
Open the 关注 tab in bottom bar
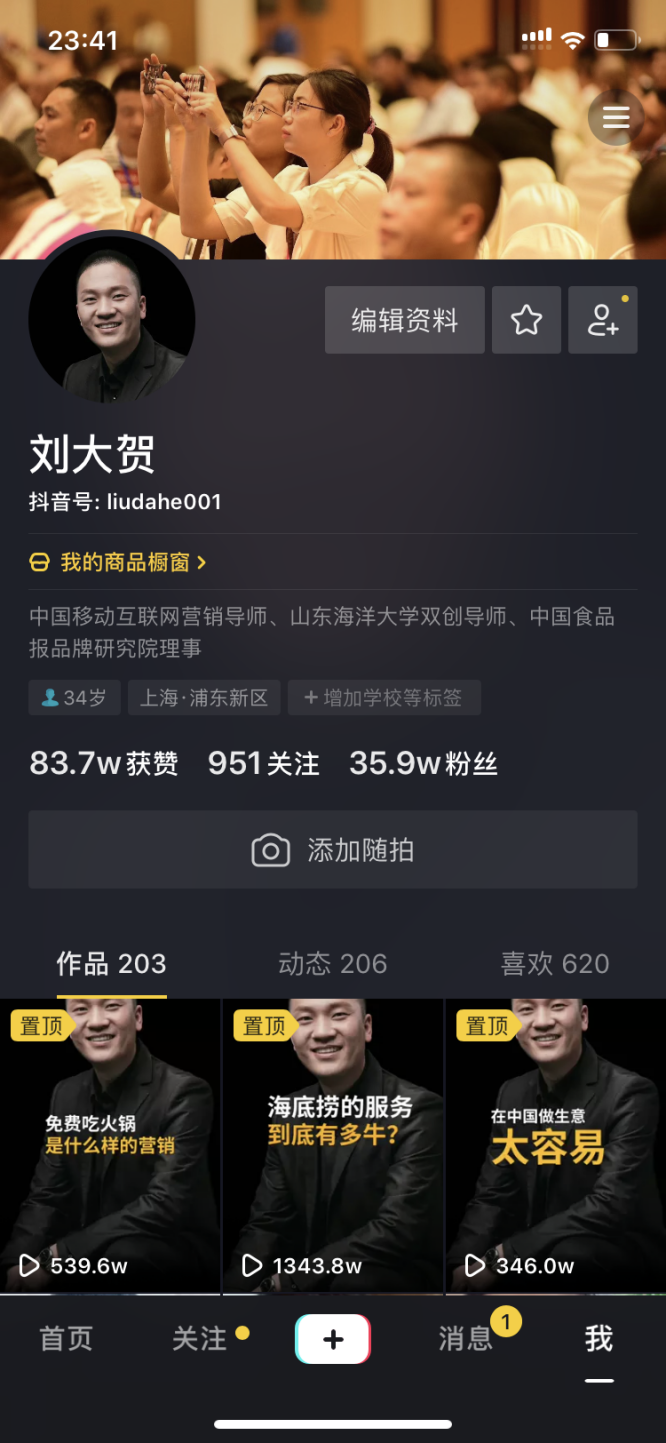[200, 1339]
